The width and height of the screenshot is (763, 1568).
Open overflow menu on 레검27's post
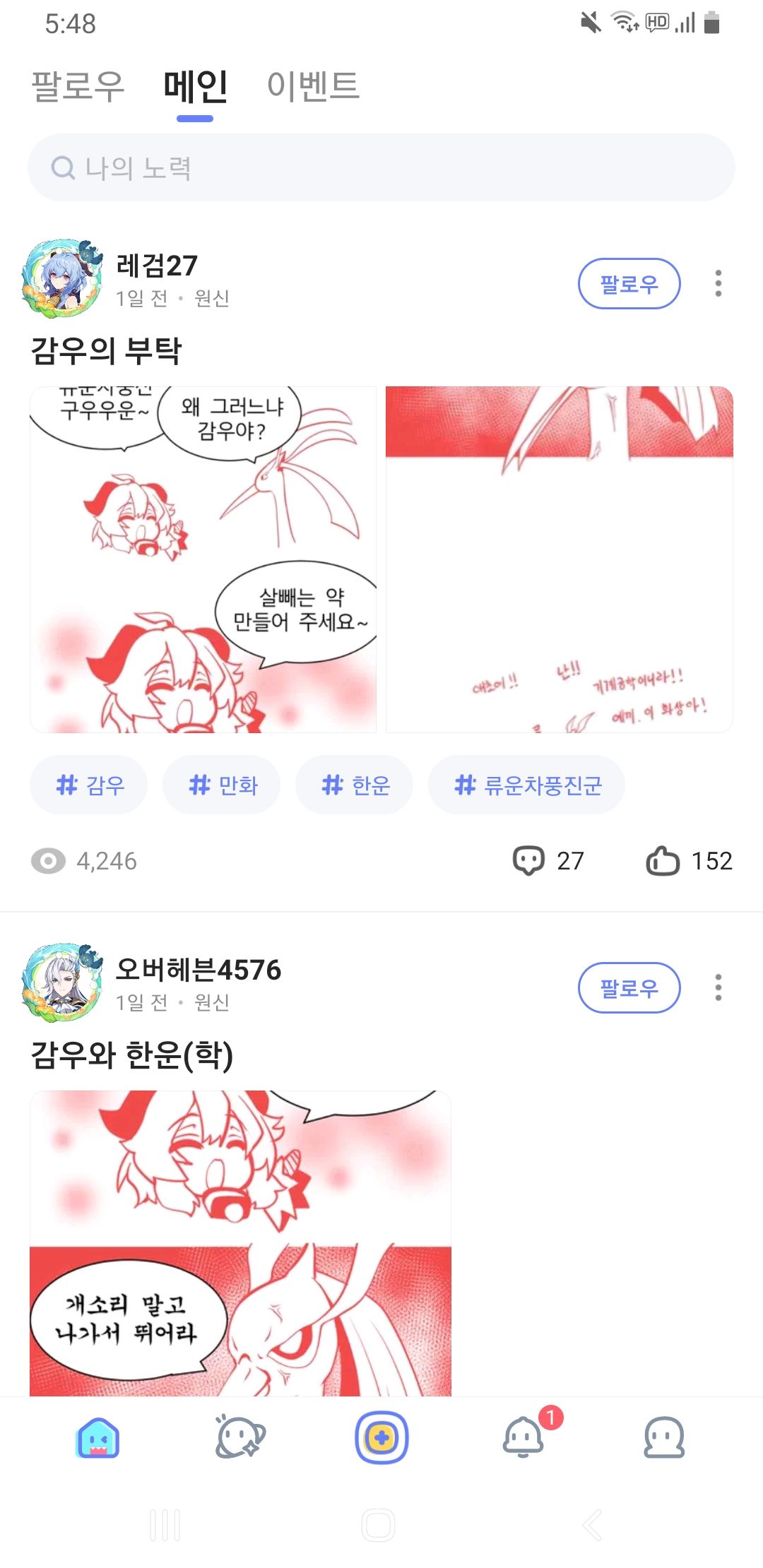point(718,283)
